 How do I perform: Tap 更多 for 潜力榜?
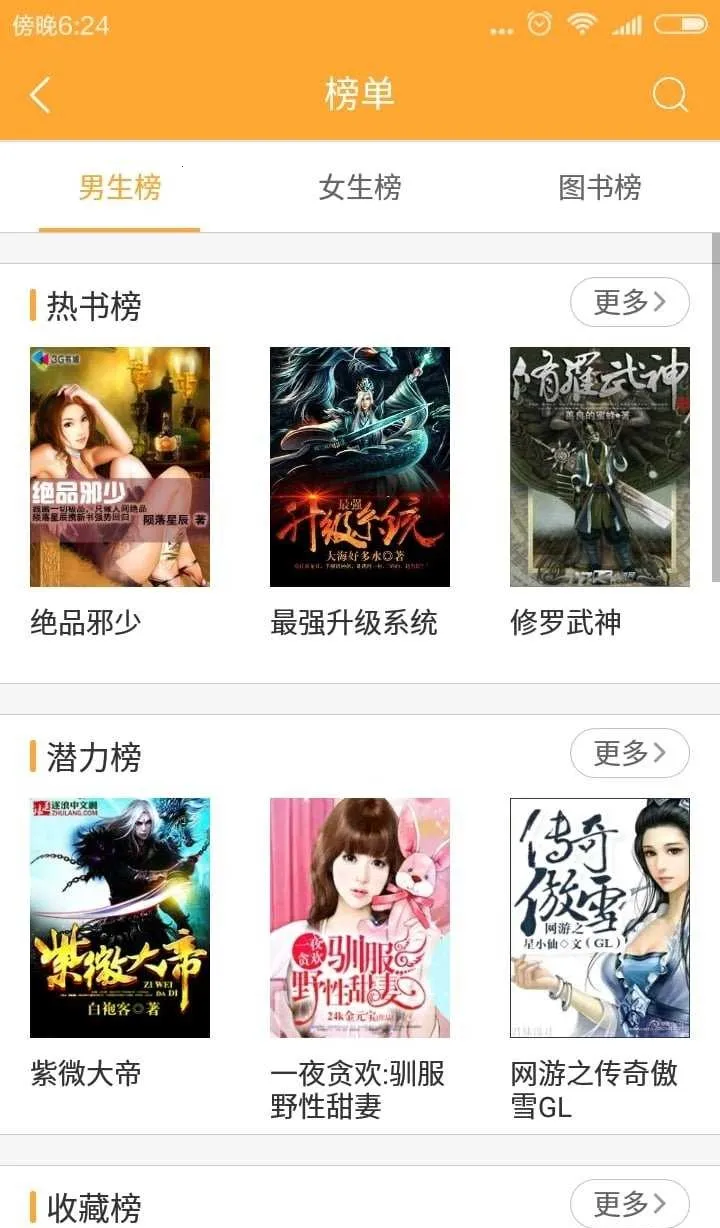point(629,753)
